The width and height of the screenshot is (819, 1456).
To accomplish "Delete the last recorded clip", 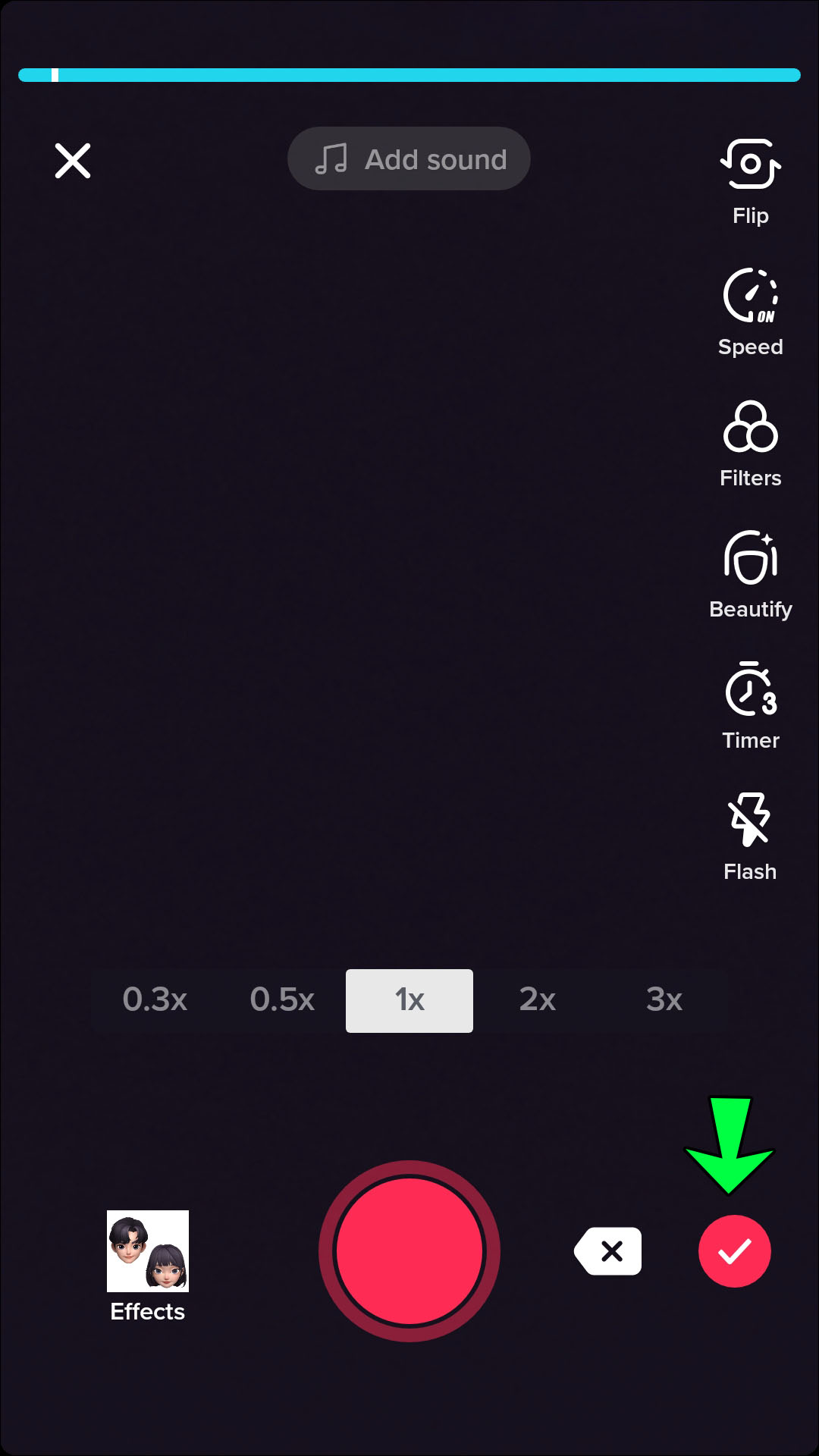I will tap(609, 1251).
